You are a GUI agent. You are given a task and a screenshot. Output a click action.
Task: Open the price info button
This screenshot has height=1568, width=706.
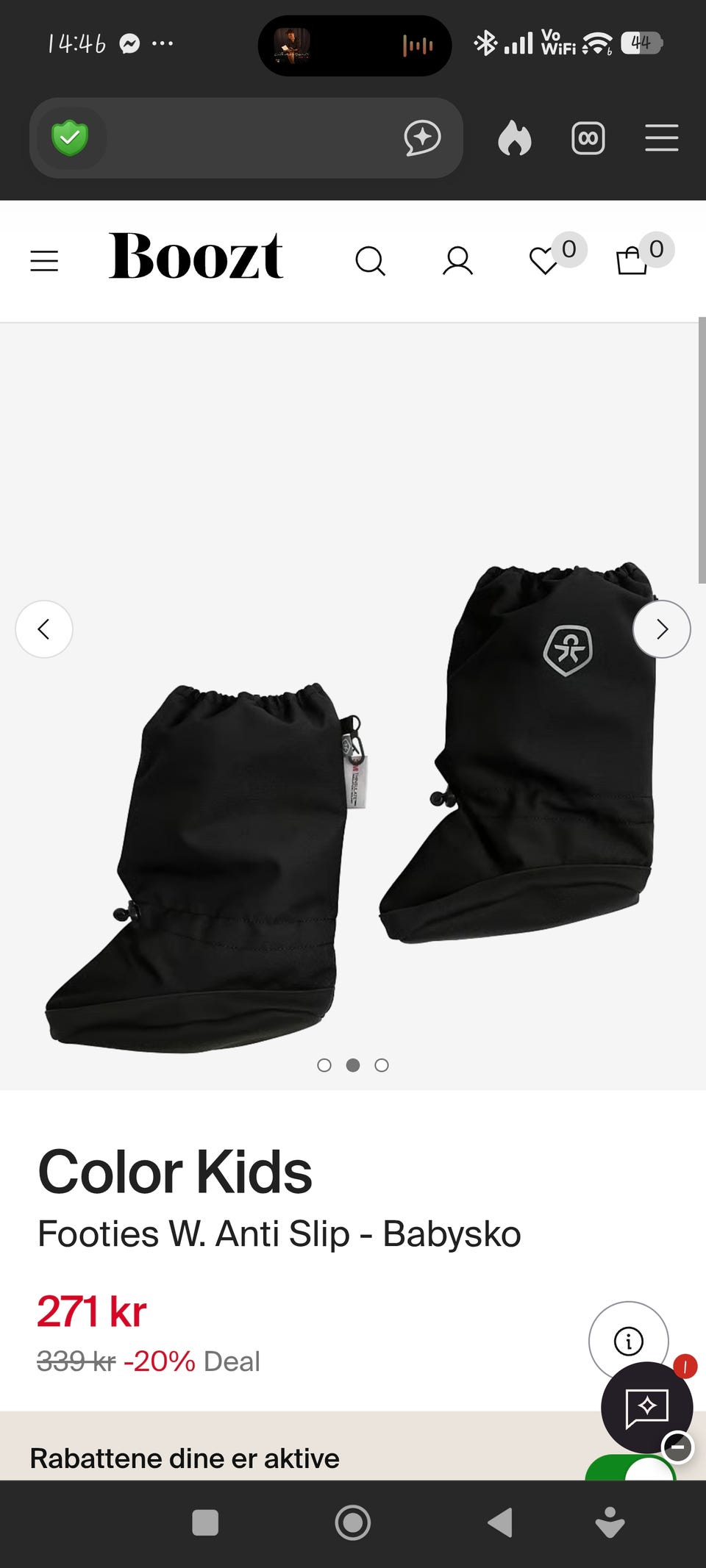(x=629, y=1342)
